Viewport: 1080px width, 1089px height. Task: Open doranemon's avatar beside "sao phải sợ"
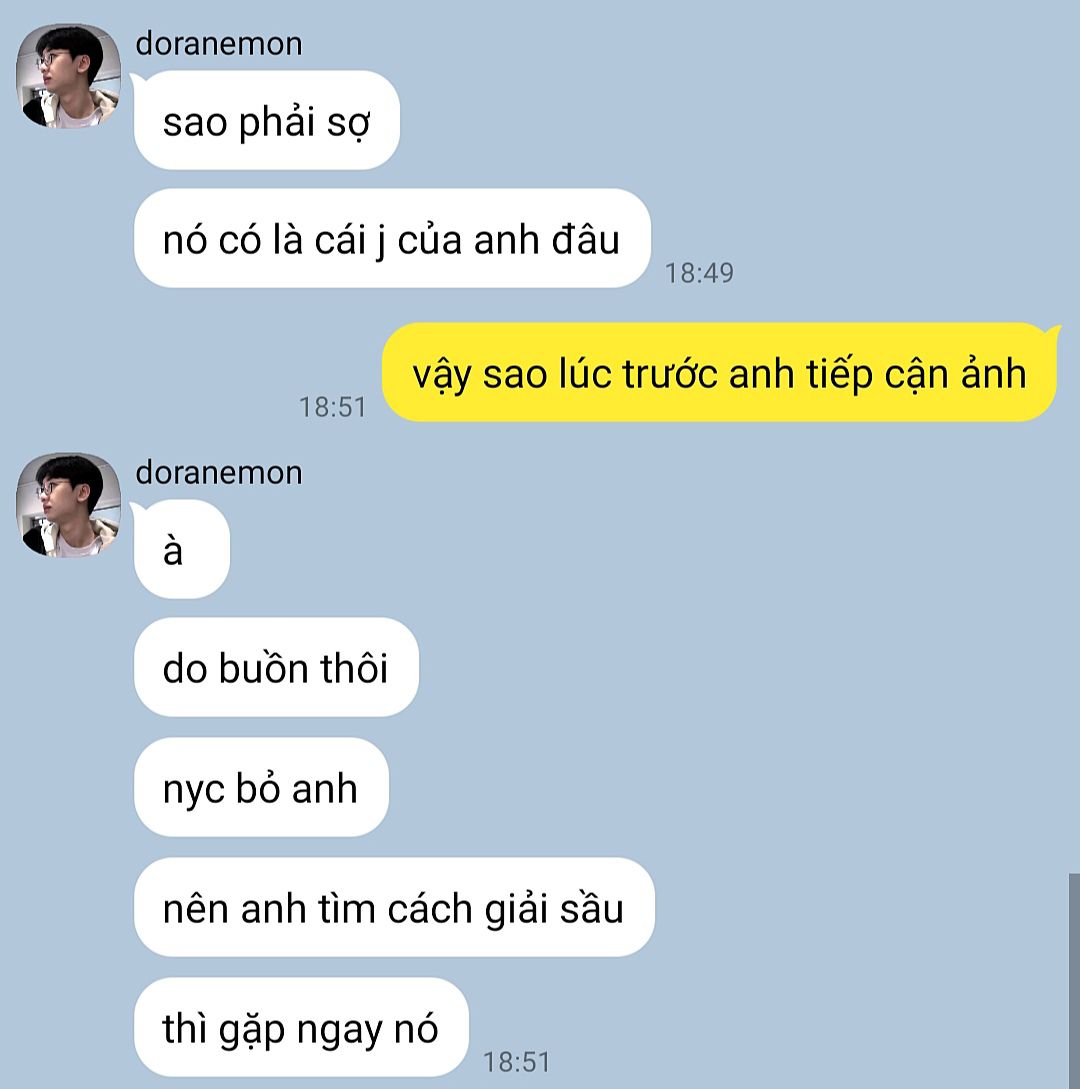tap(68, 77)
